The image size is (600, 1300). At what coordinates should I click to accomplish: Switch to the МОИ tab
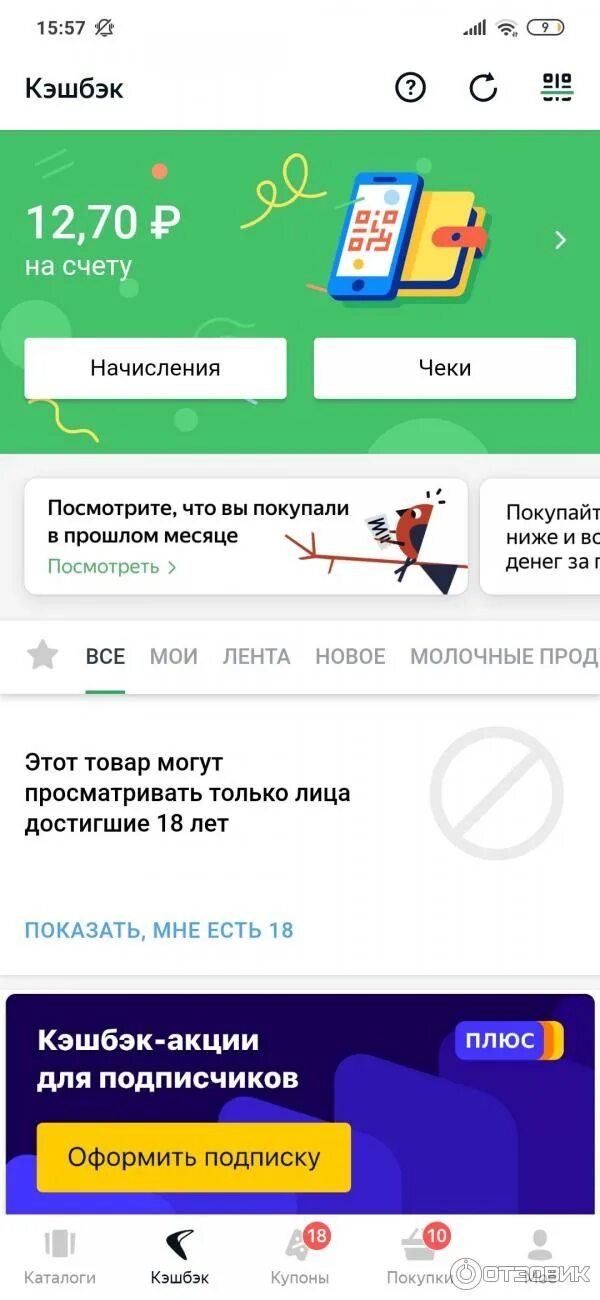[x=173, y=656]
